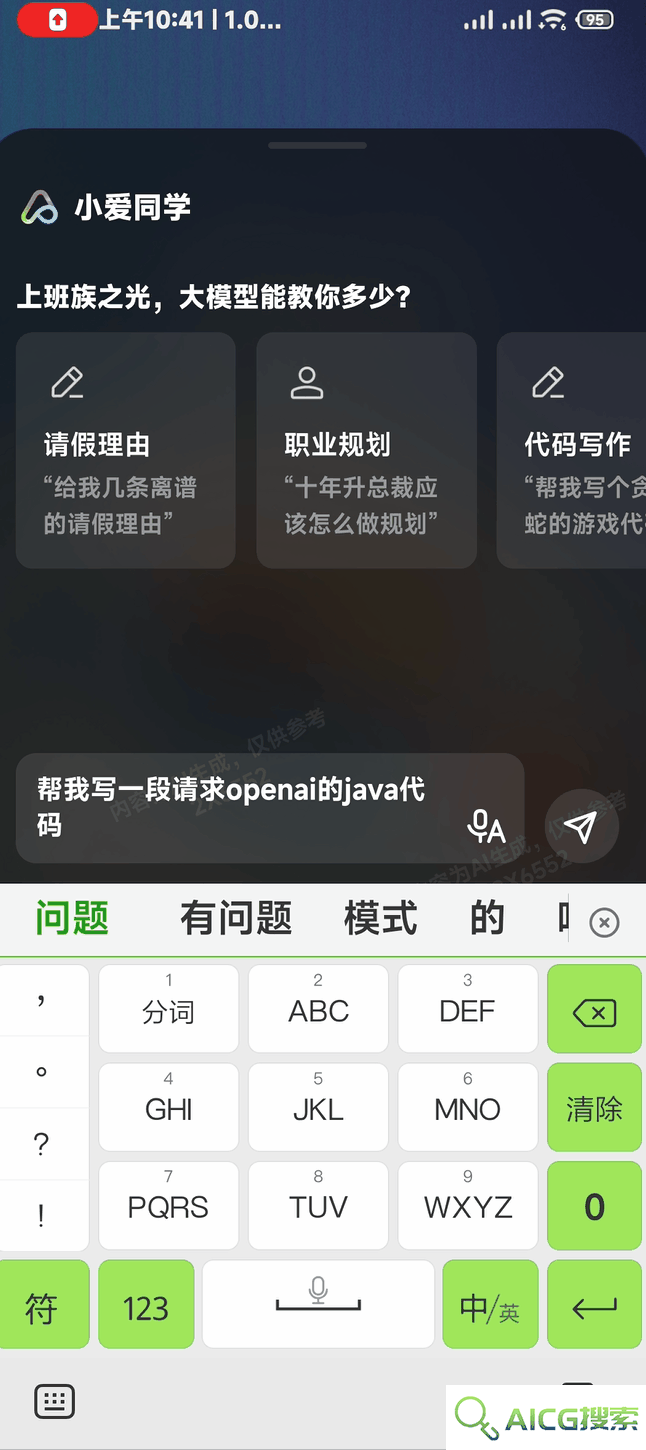
Task: Close the candidate suggestion bar
Action: tap(604, 922)
